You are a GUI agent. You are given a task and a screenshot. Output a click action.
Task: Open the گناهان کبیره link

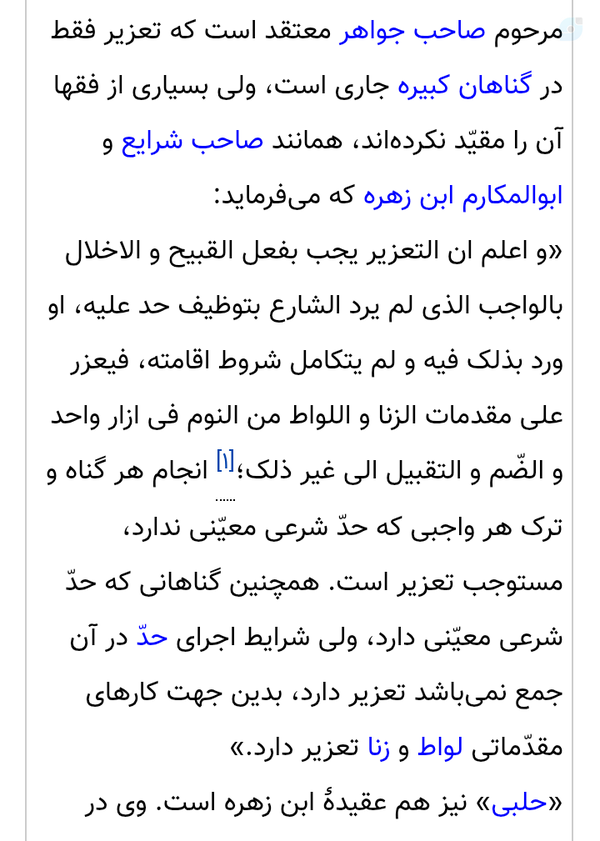pyautogui.click(x=464, y=86)
